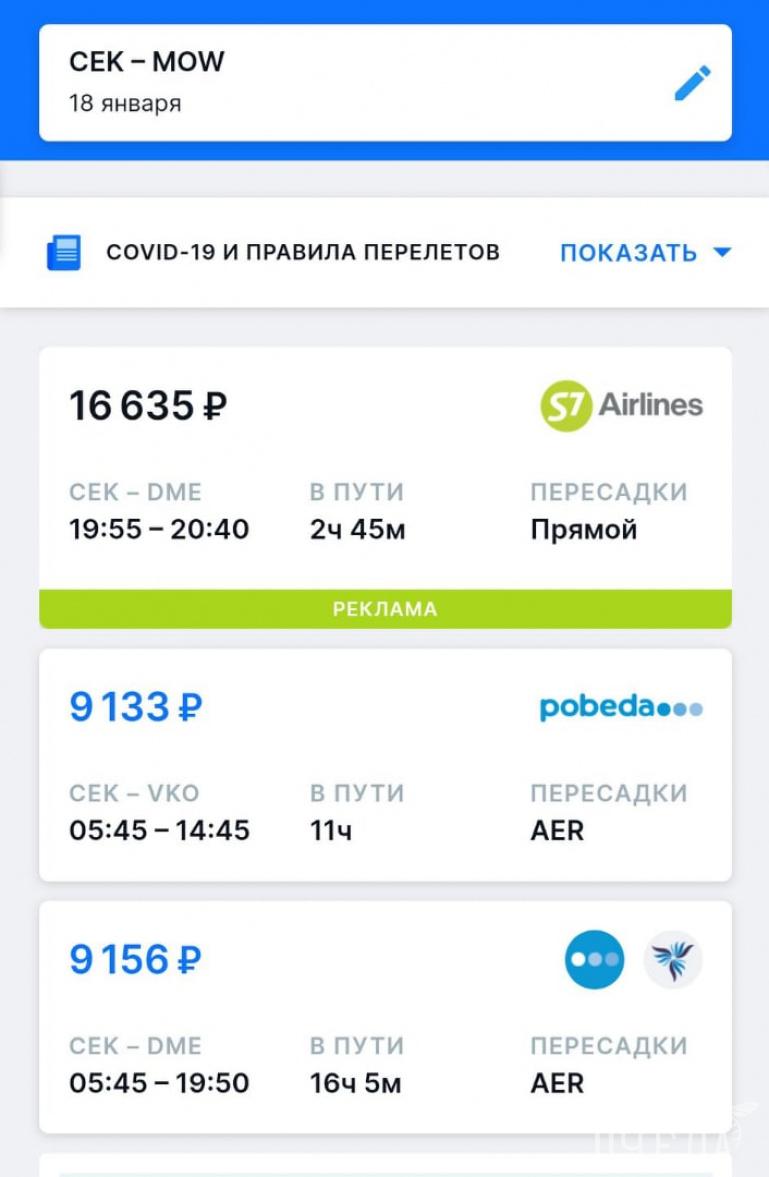Image resolution: width=769 pixels, height=1177 pixels.
Task: Expand COVID-19 flight rules with ПОКАЗАТЬ
Action: pyautogui.click(x=645, y=253)
